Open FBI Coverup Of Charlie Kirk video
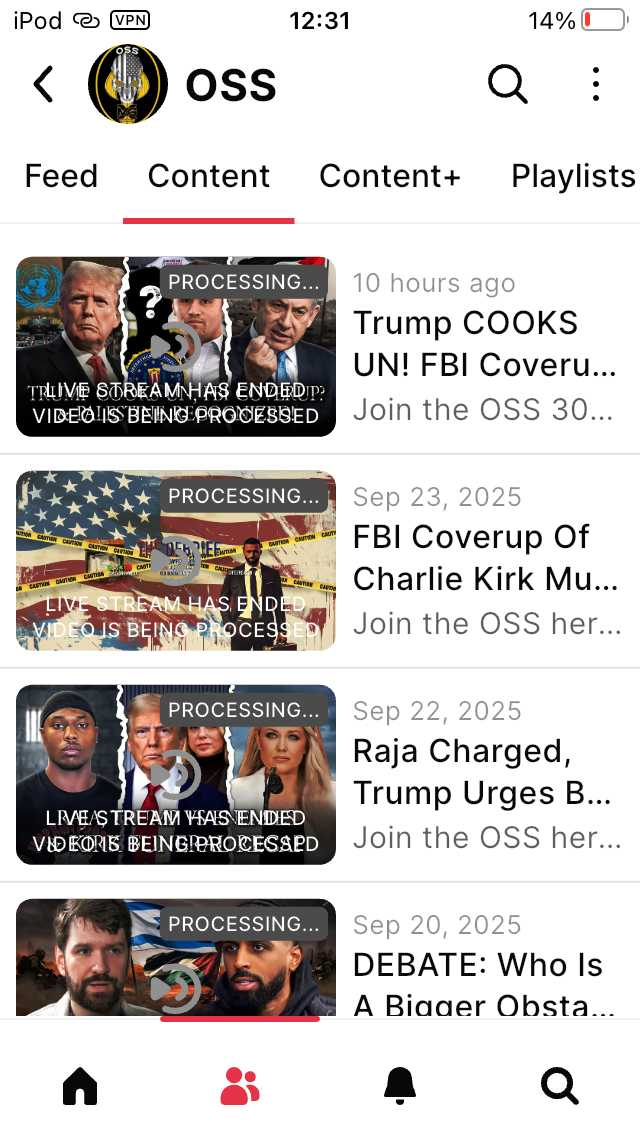Image resolution: width=640 pixels, height=1136 pixels. [320, 561]
